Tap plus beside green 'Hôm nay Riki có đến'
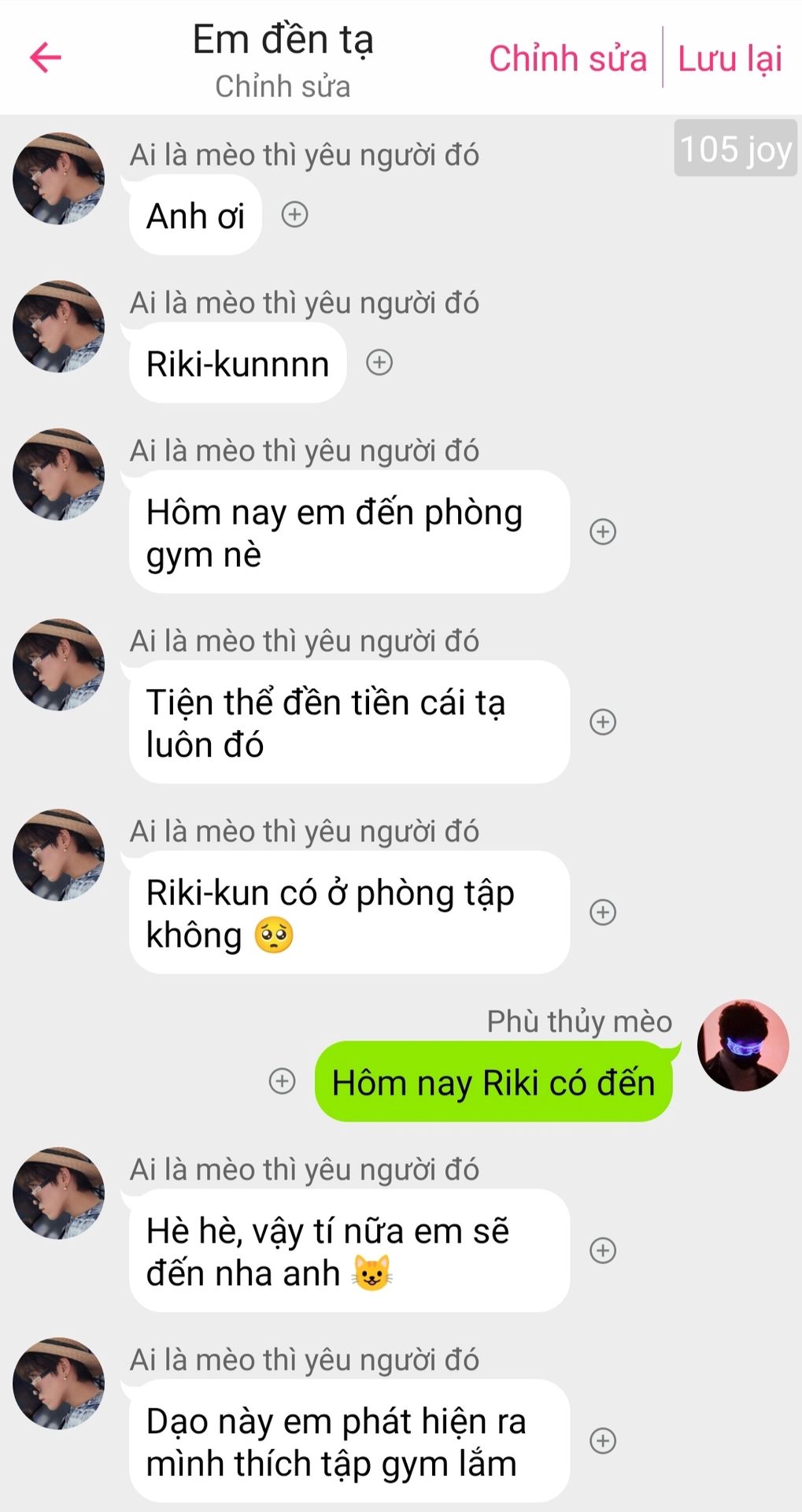Image resolution: width=802 pixels, height=1512 pixels. (x=283, y=1081)
